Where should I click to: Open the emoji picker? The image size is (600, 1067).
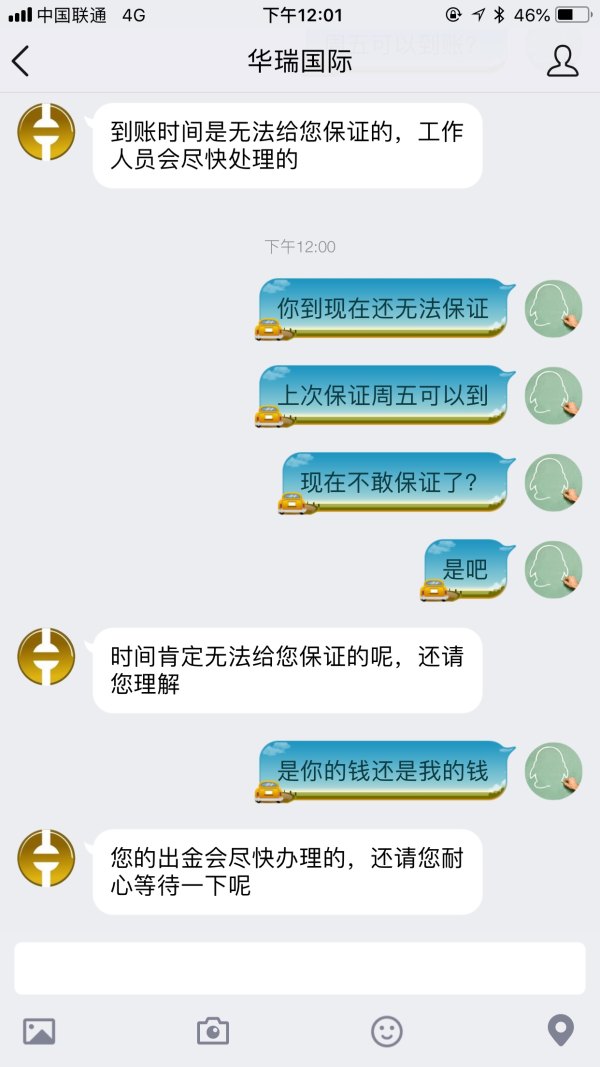click(387, 1031)
